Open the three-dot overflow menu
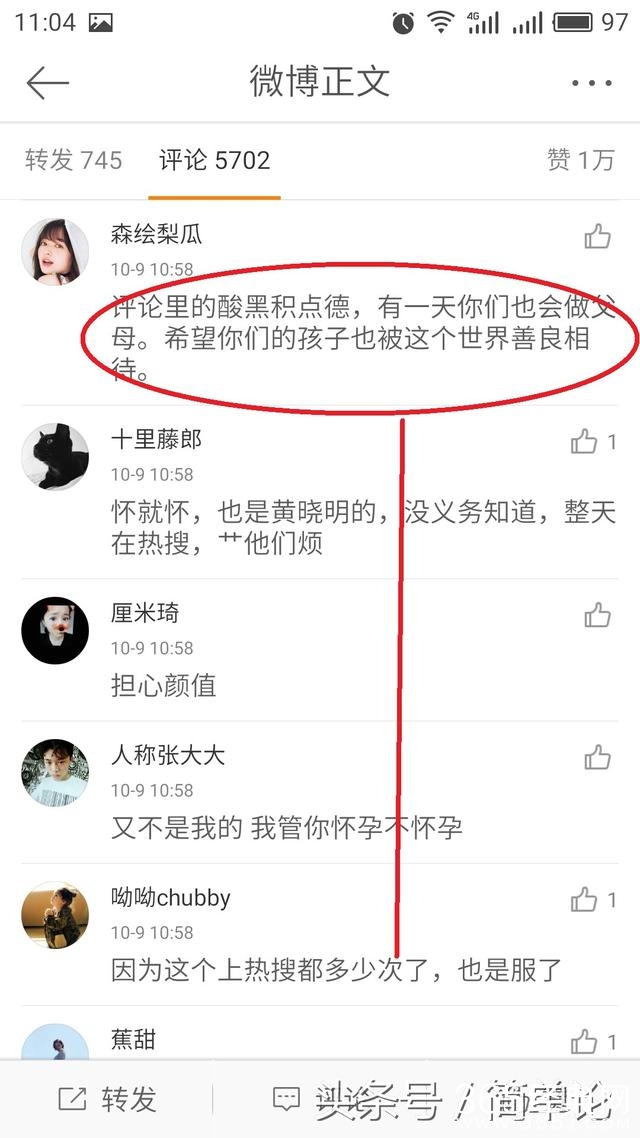Screen dimensions: 640x1138 591,83
